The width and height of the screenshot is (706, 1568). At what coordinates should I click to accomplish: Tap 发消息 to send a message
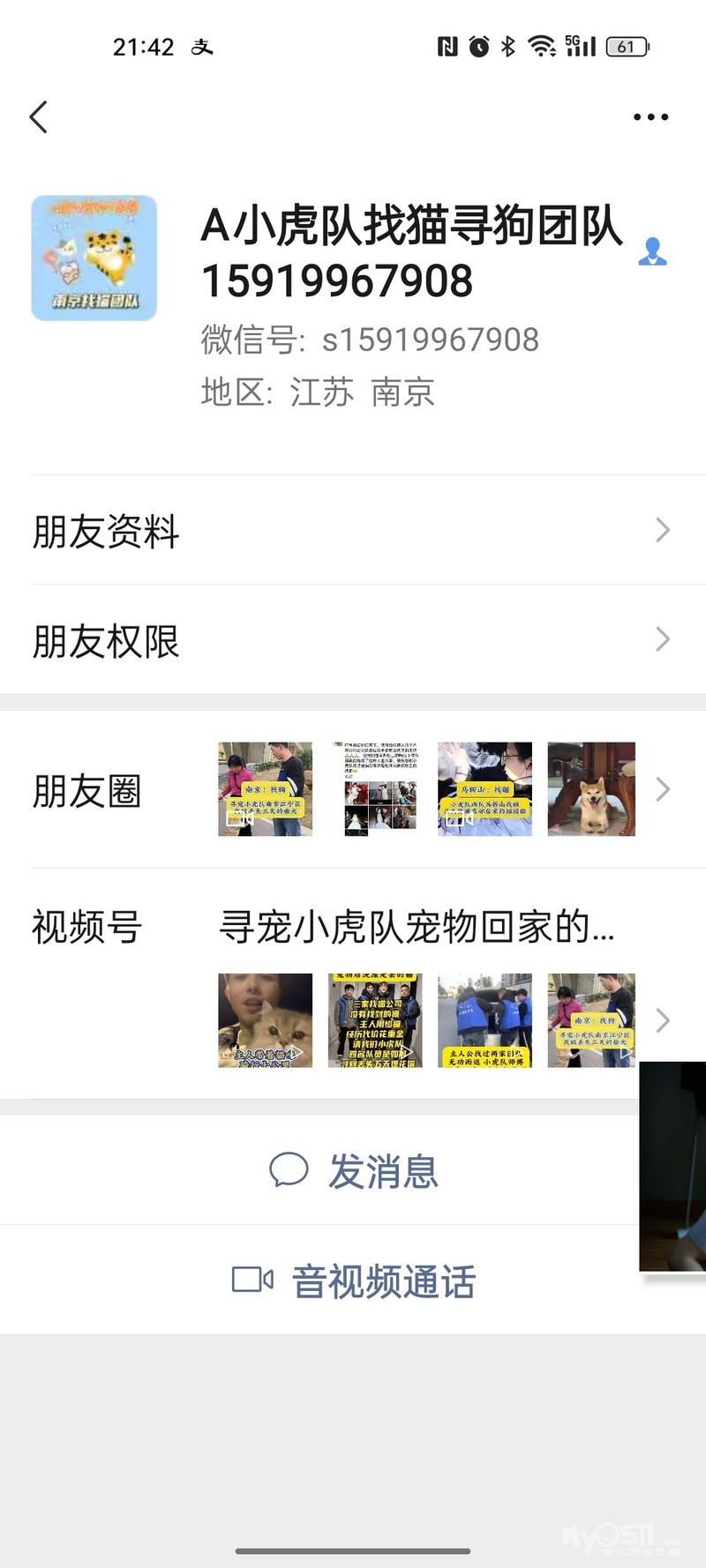pos(353,1171)
